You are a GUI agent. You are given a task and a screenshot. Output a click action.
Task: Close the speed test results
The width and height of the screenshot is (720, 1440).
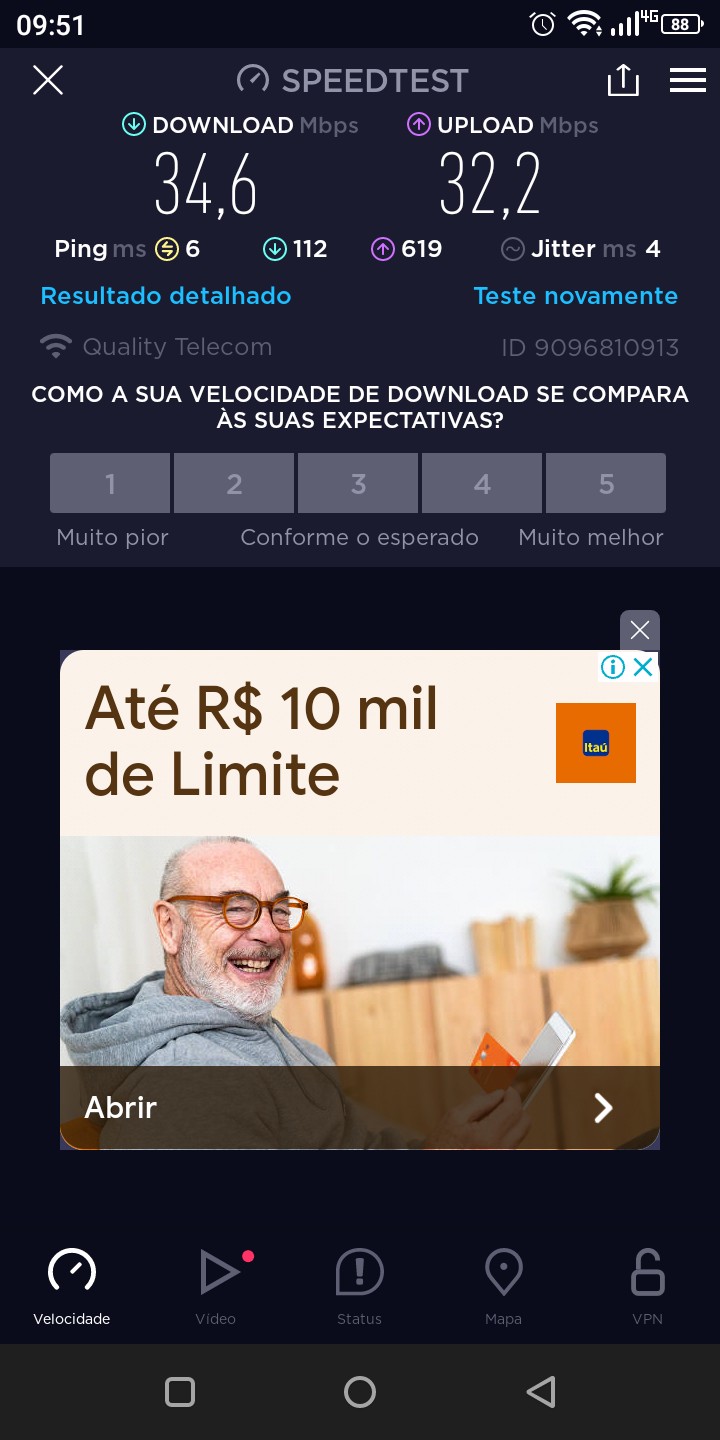click(48, 80)
